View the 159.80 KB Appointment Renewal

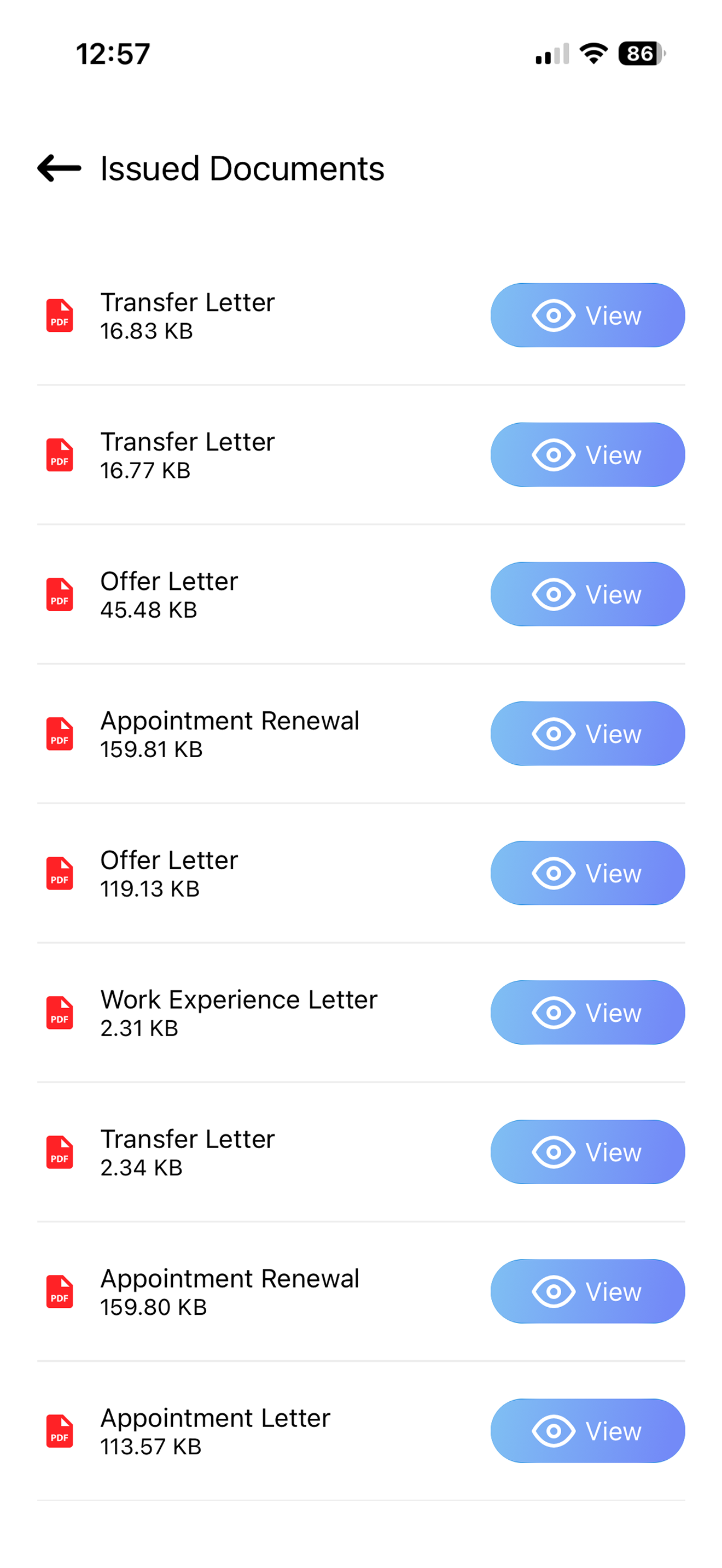click(587, 1291)
